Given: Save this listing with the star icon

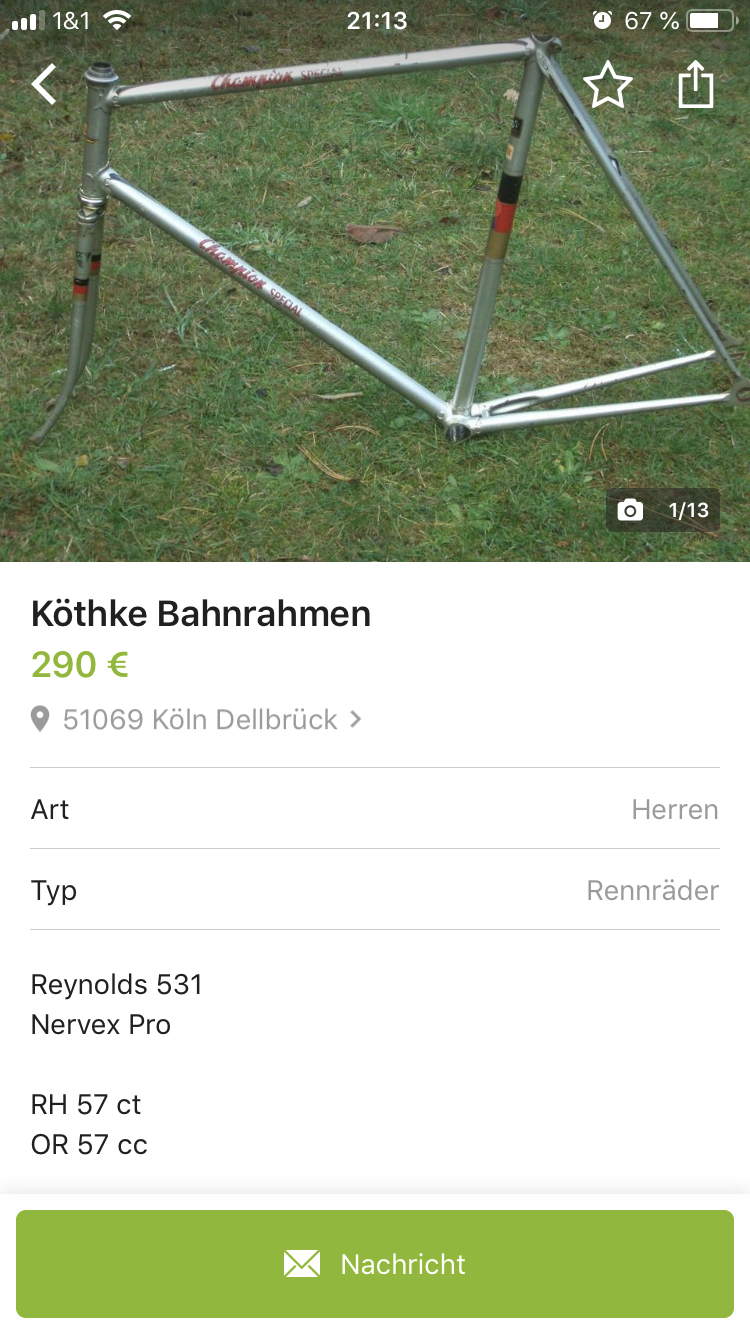Looking at the screenshot, I should click(607, 85).
